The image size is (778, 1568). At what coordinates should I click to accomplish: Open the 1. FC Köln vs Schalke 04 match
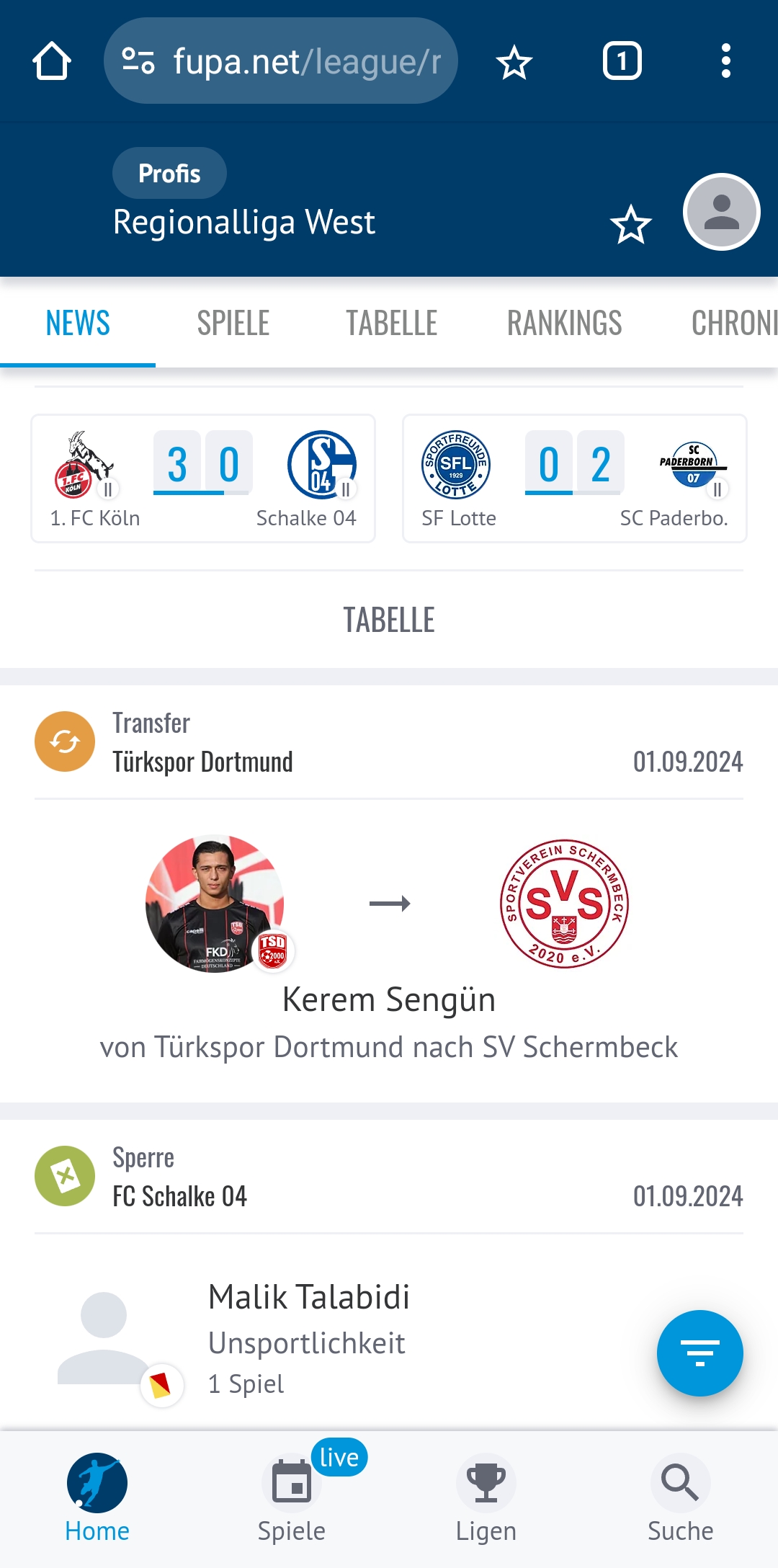click(203, 478)
